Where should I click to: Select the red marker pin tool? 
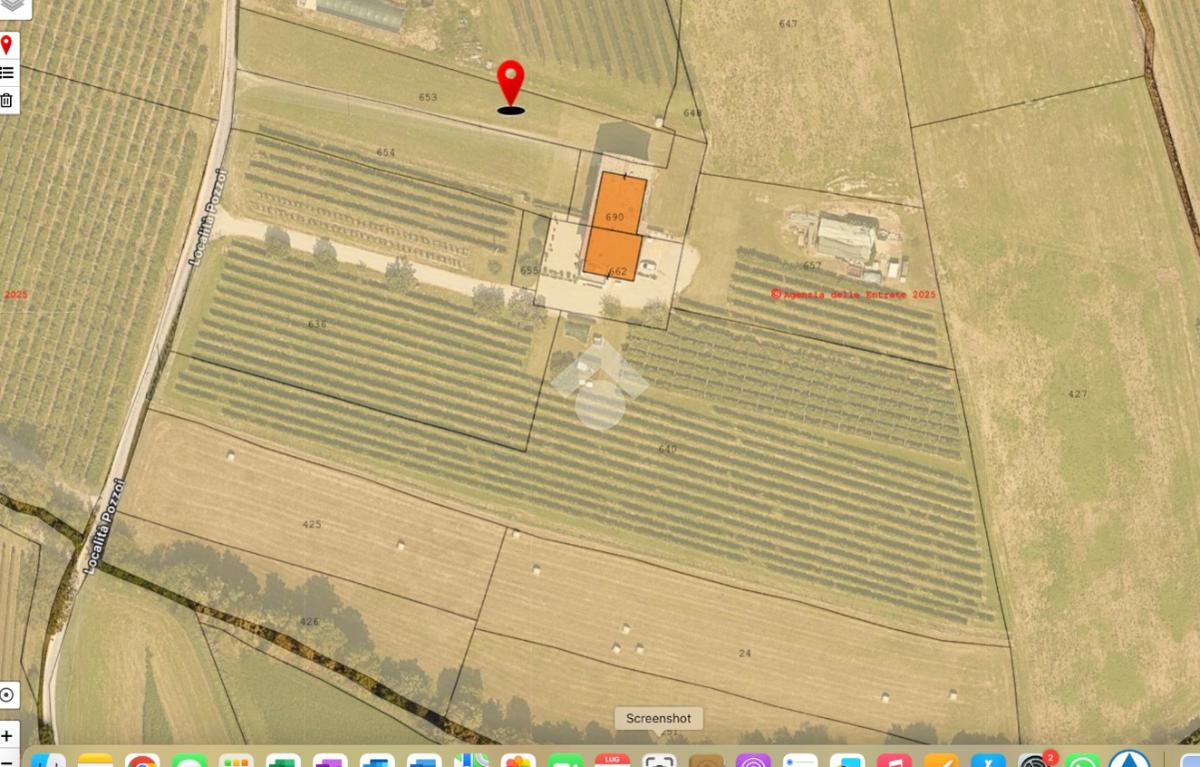point(7,45)
